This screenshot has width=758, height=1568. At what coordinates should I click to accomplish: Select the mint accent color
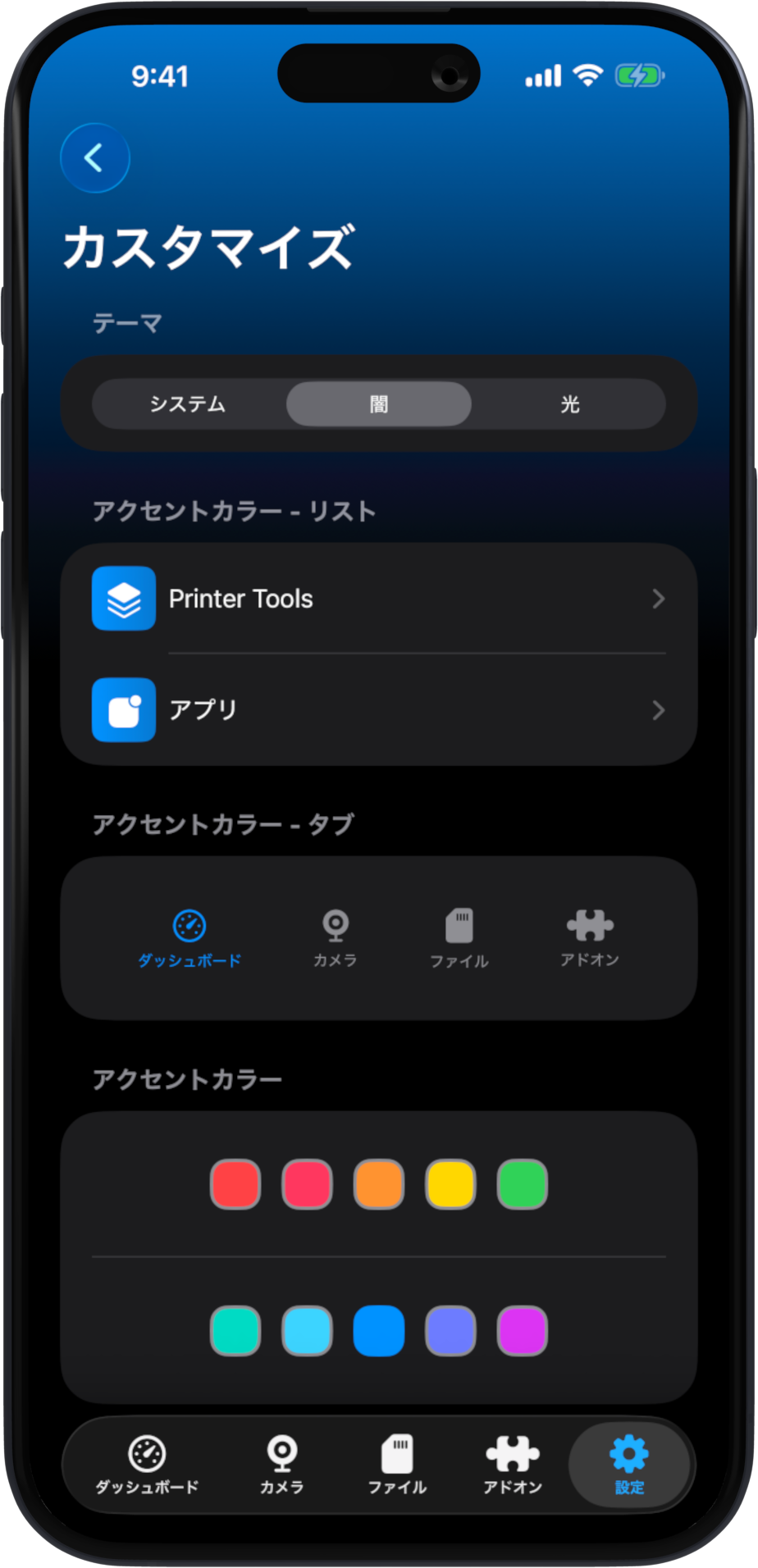point(235,1331)
